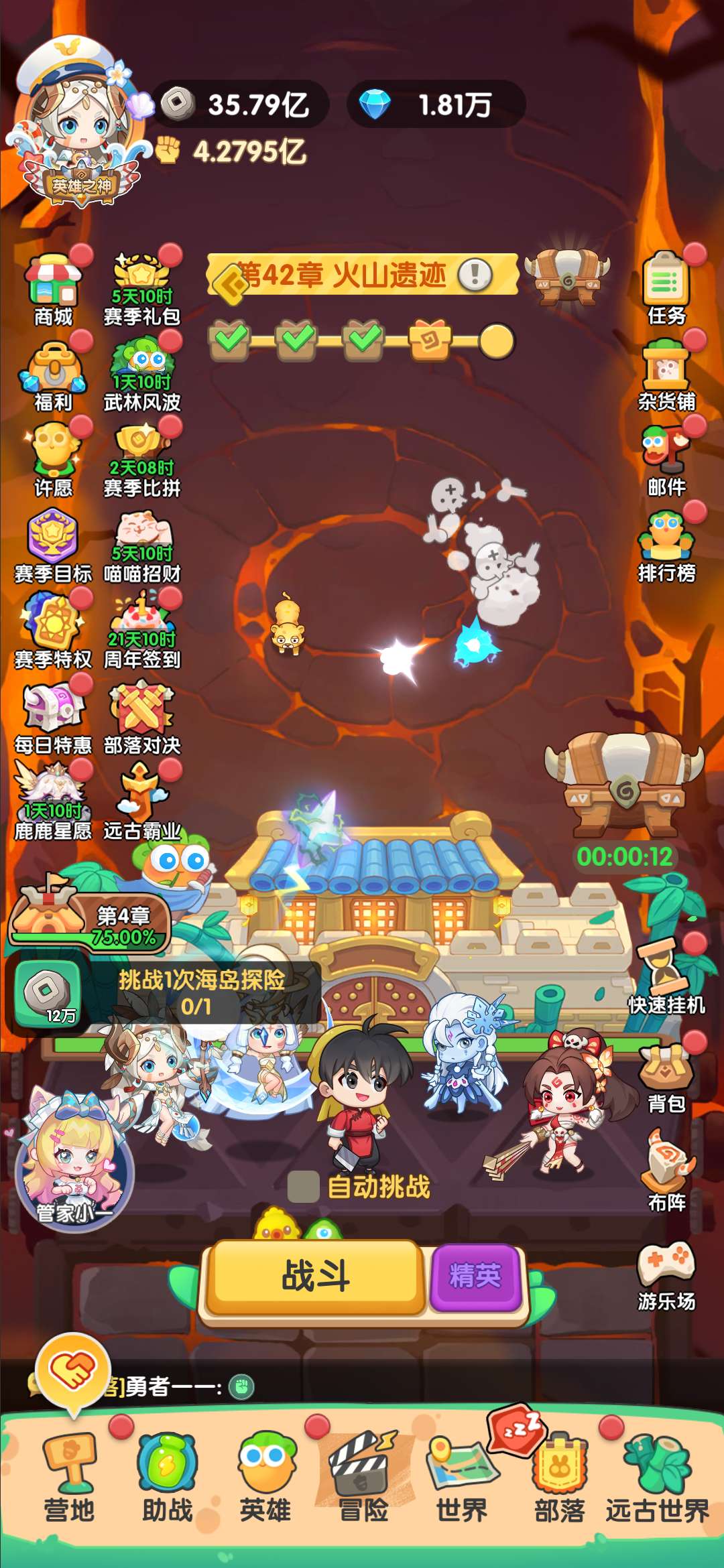The width and height of the screenshot is (724, 1568).
Task: View the 排行榜 leaderboard
Action: click(666, 544)
